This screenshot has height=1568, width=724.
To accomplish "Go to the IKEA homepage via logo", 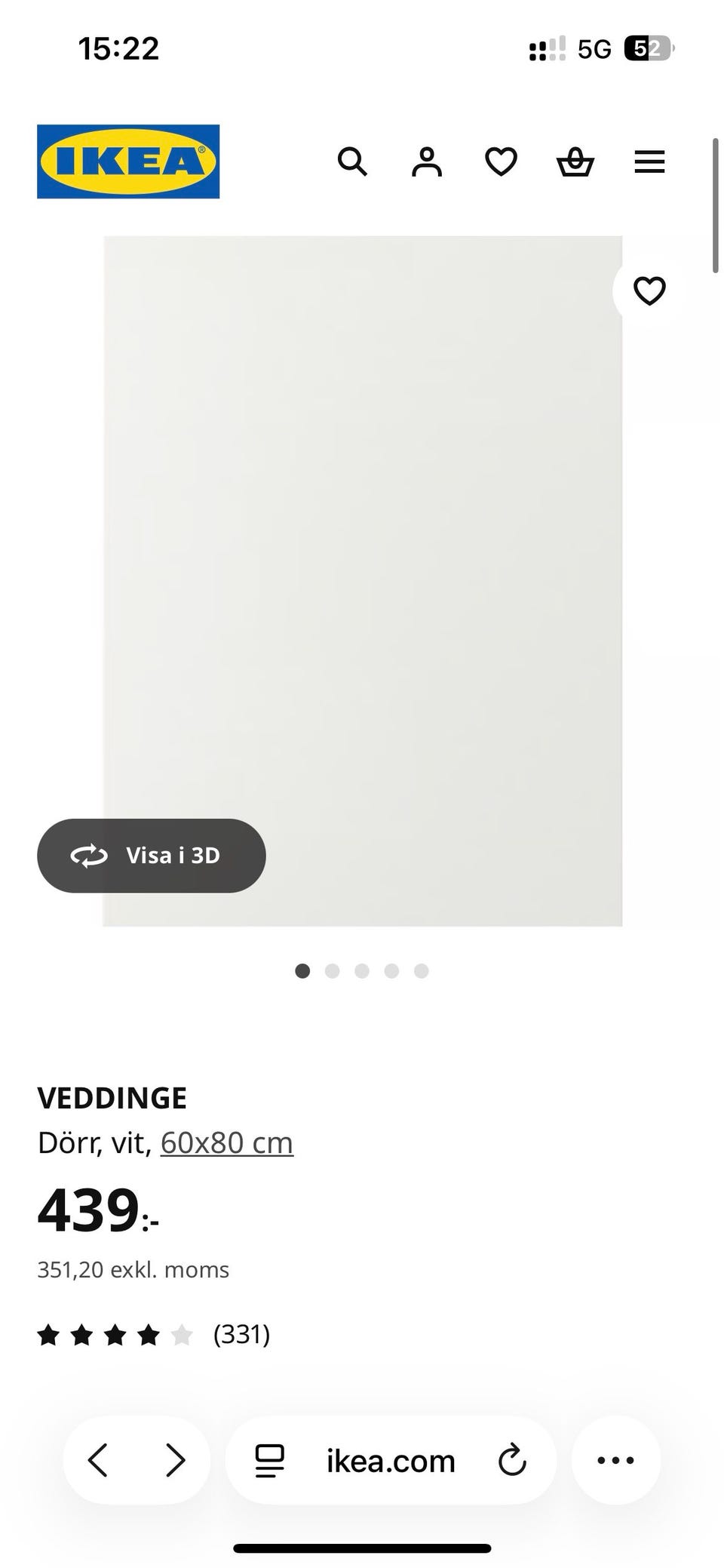I will [x=128, y=161].
